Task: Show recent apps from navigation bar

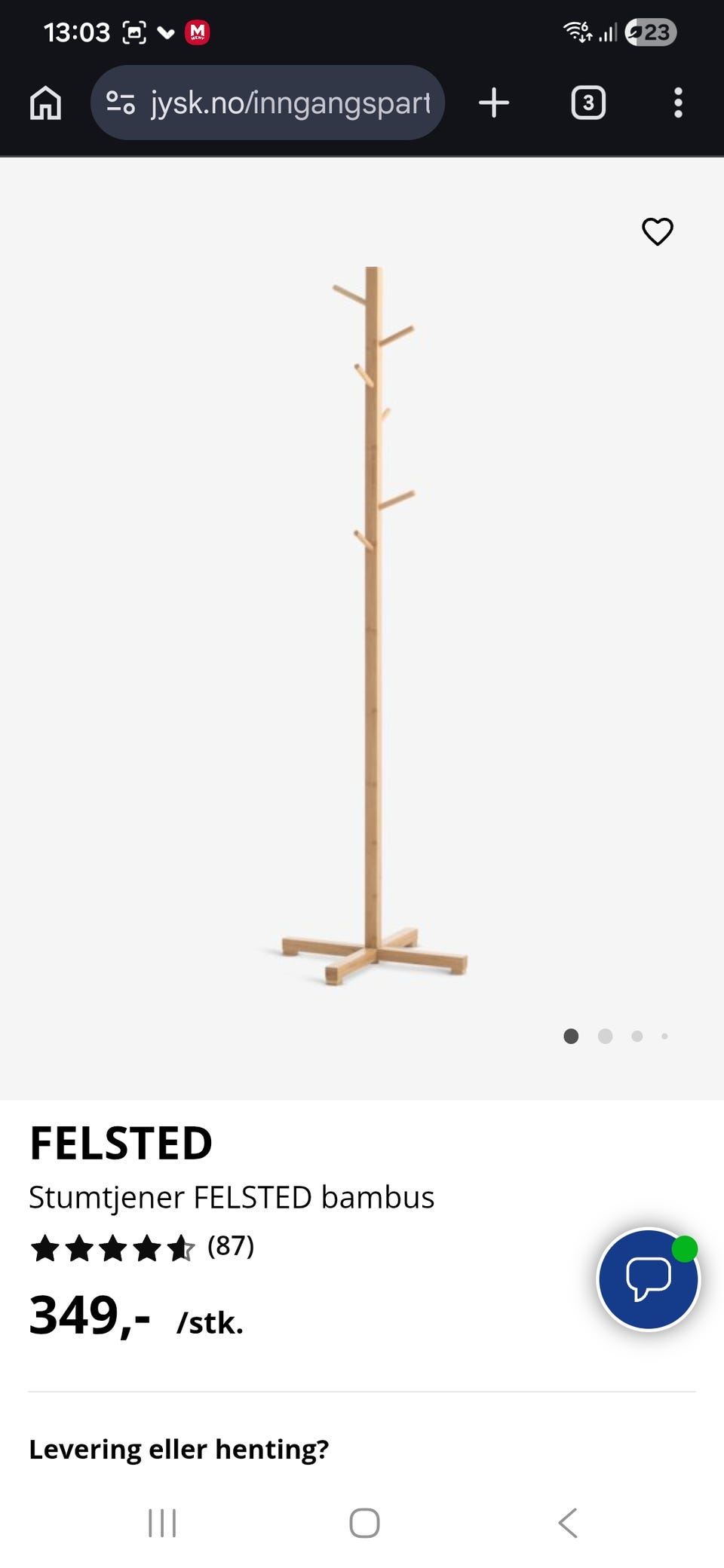Action: (x=162, y=1523)
